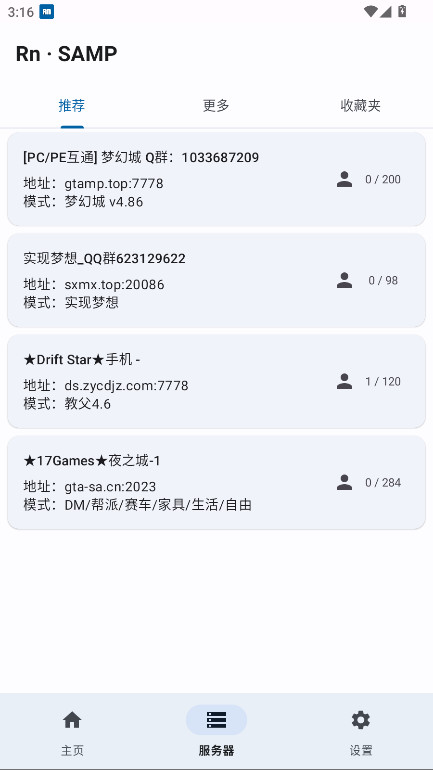433x770 pixels.
Task: Open the 17Games 夜之城-1 server card
Action: pyautogui.click(x=216, y=483)
